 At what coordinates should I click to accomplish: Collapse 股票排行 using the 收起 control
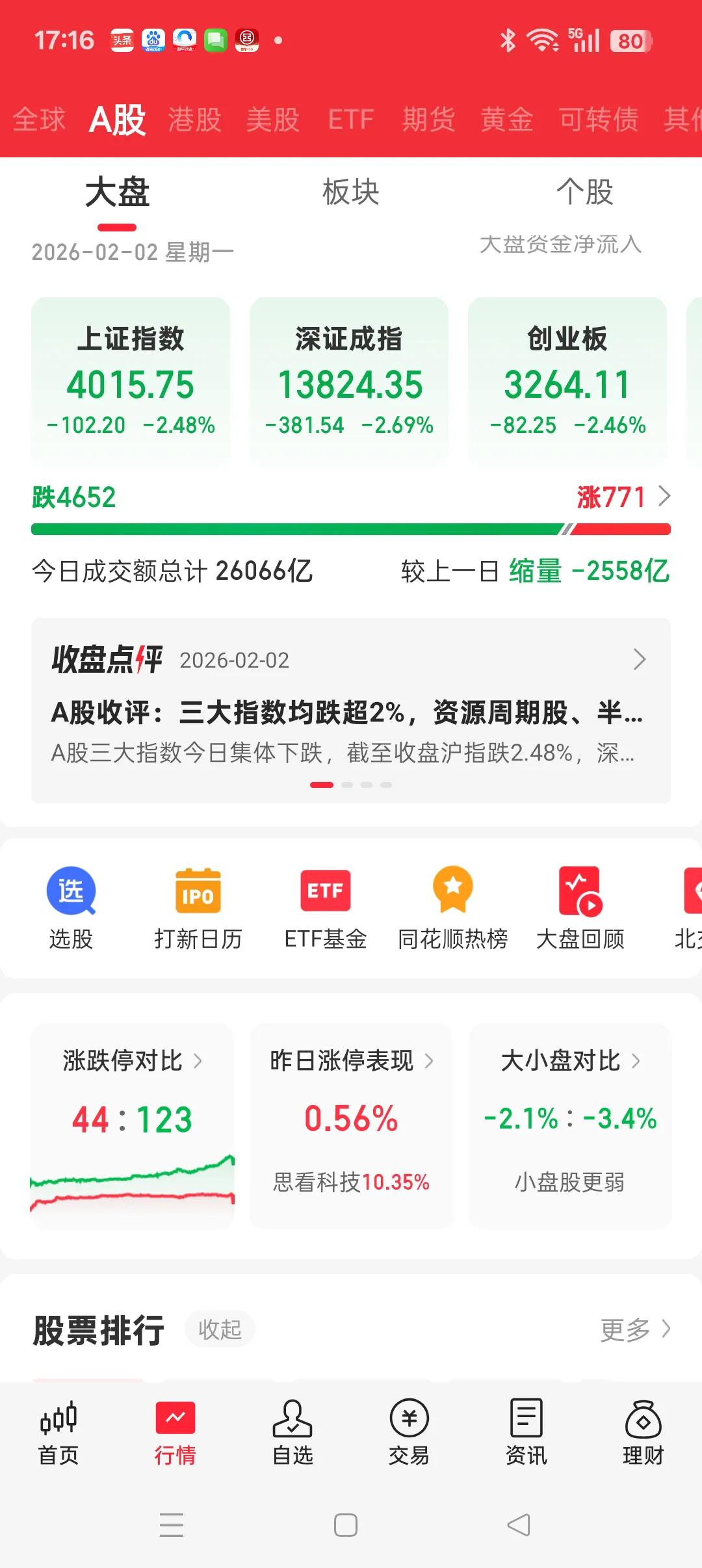219,1328
